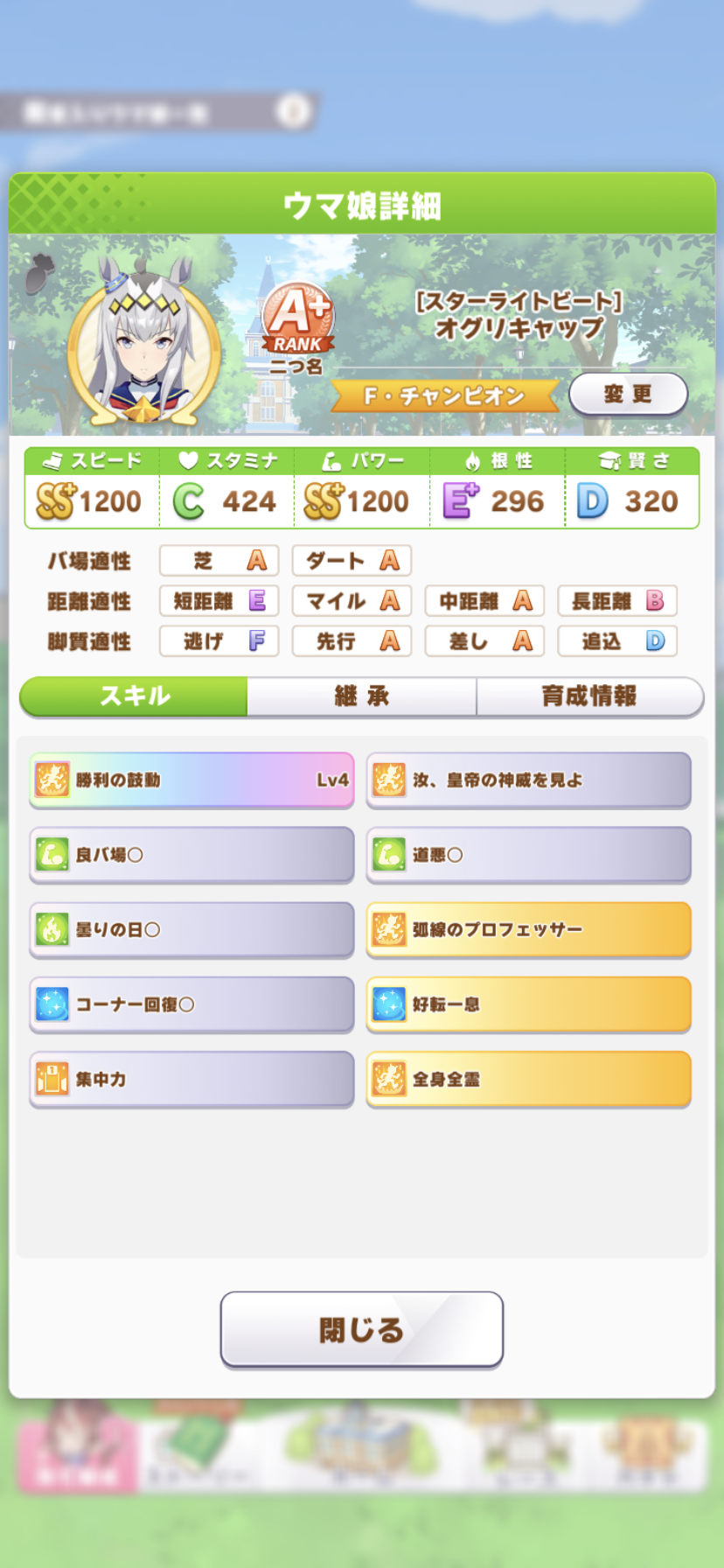Open the 全身全霊 skill

[528, 1079]
